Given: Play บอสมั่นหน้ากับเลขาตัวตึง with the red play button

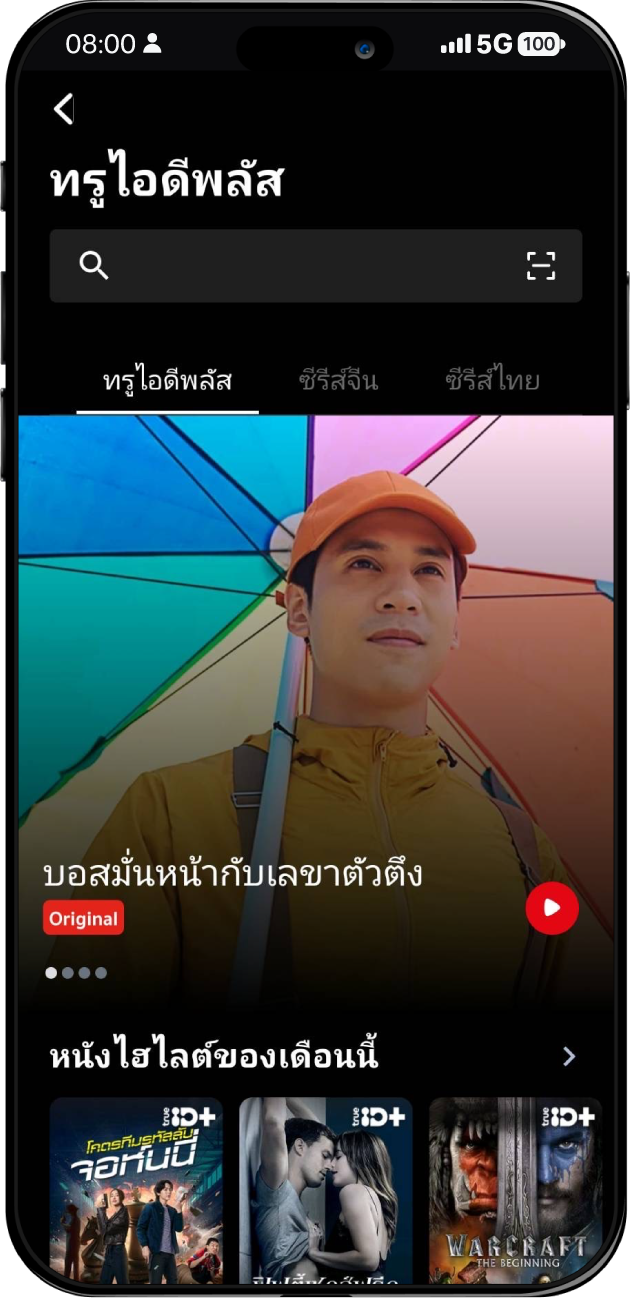Looking at the screenshot, I should [552, 908].
